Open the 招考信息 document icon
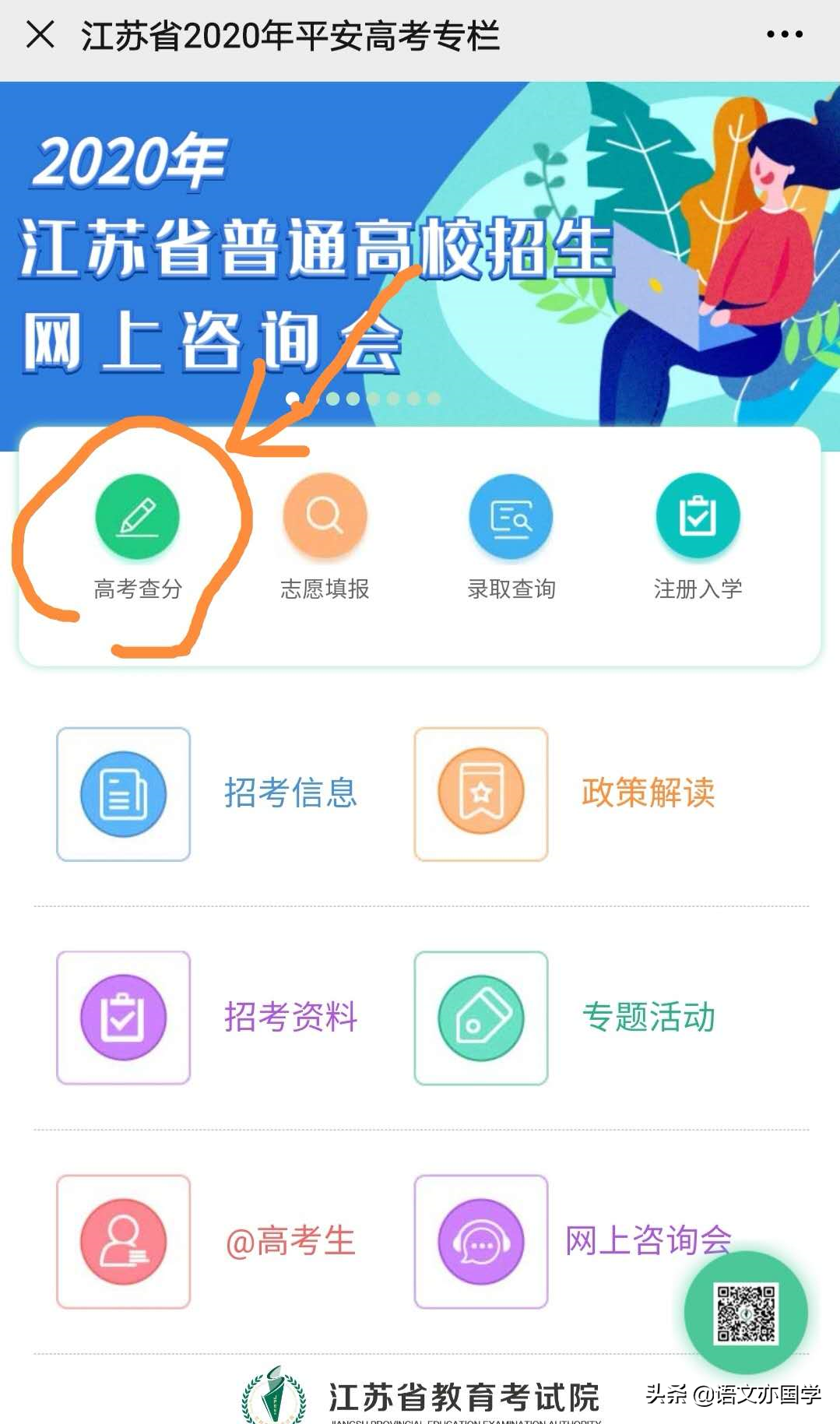 click(122, 793)
